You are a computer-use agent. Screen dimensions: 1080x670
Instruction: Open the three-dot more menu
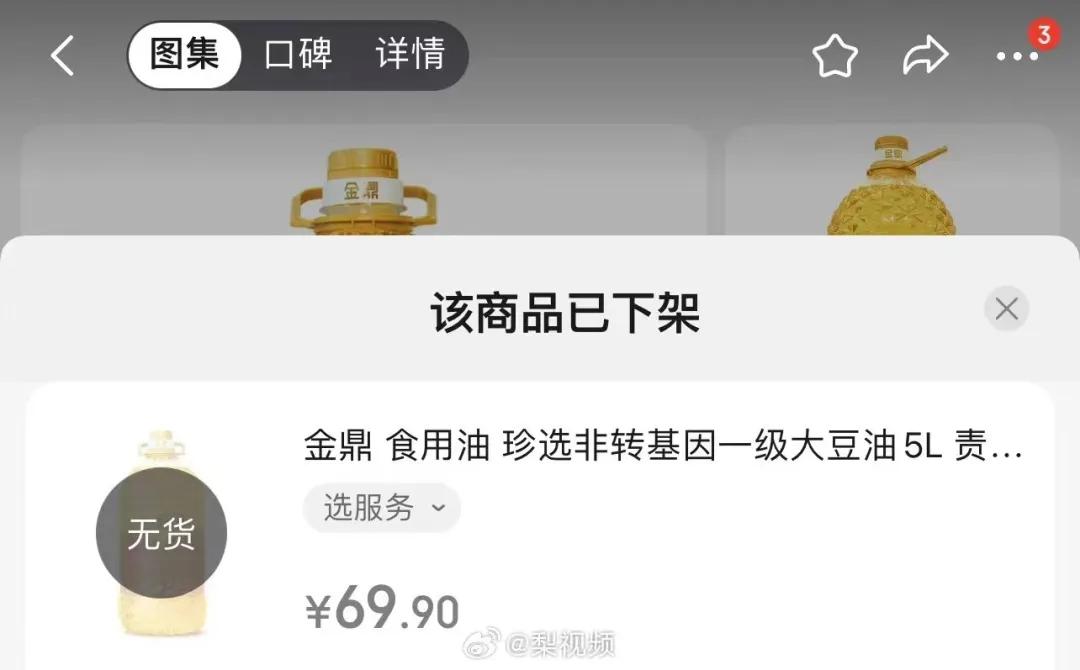tap(1017, 57)
